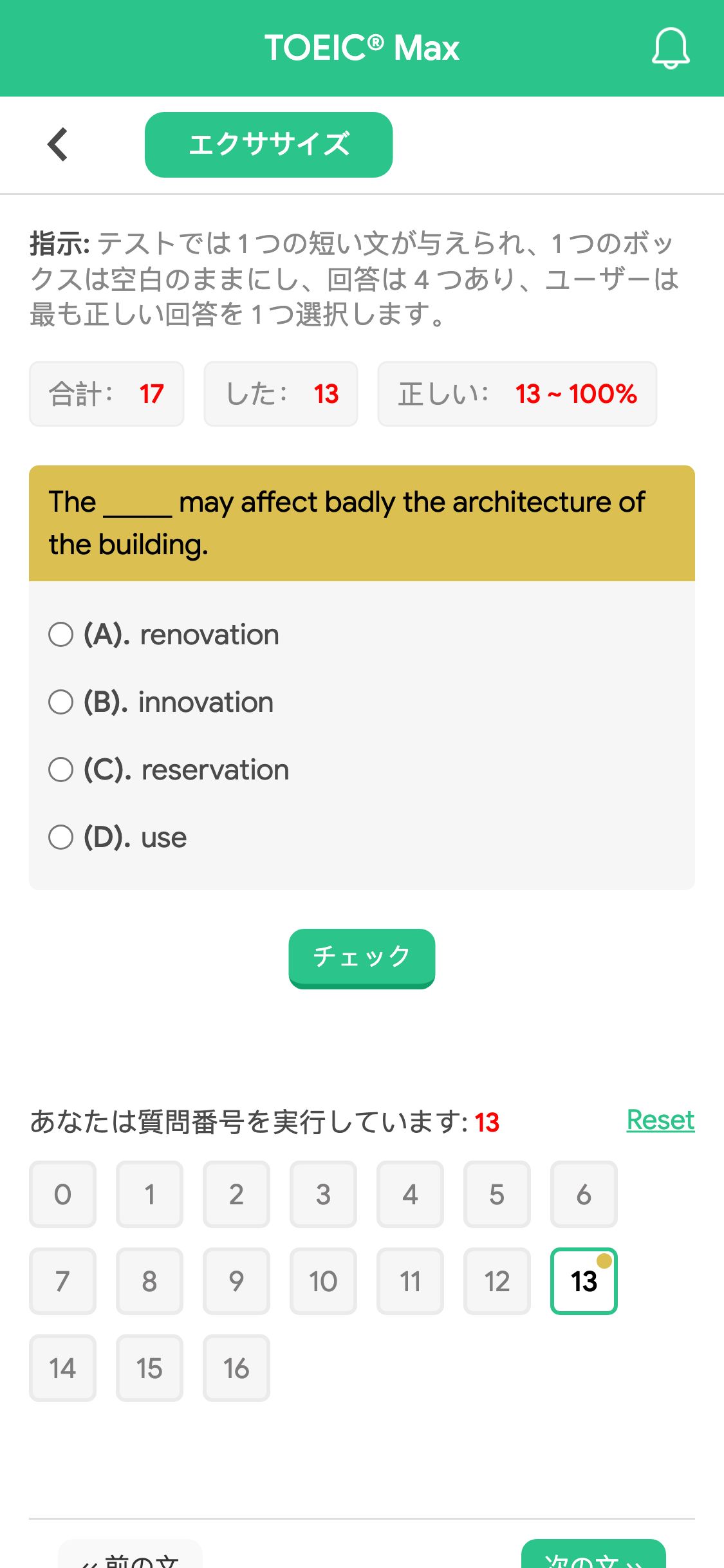Select answer (B) innovation
This screenshot has width=724, height=1568.
(x=161, y=702)
